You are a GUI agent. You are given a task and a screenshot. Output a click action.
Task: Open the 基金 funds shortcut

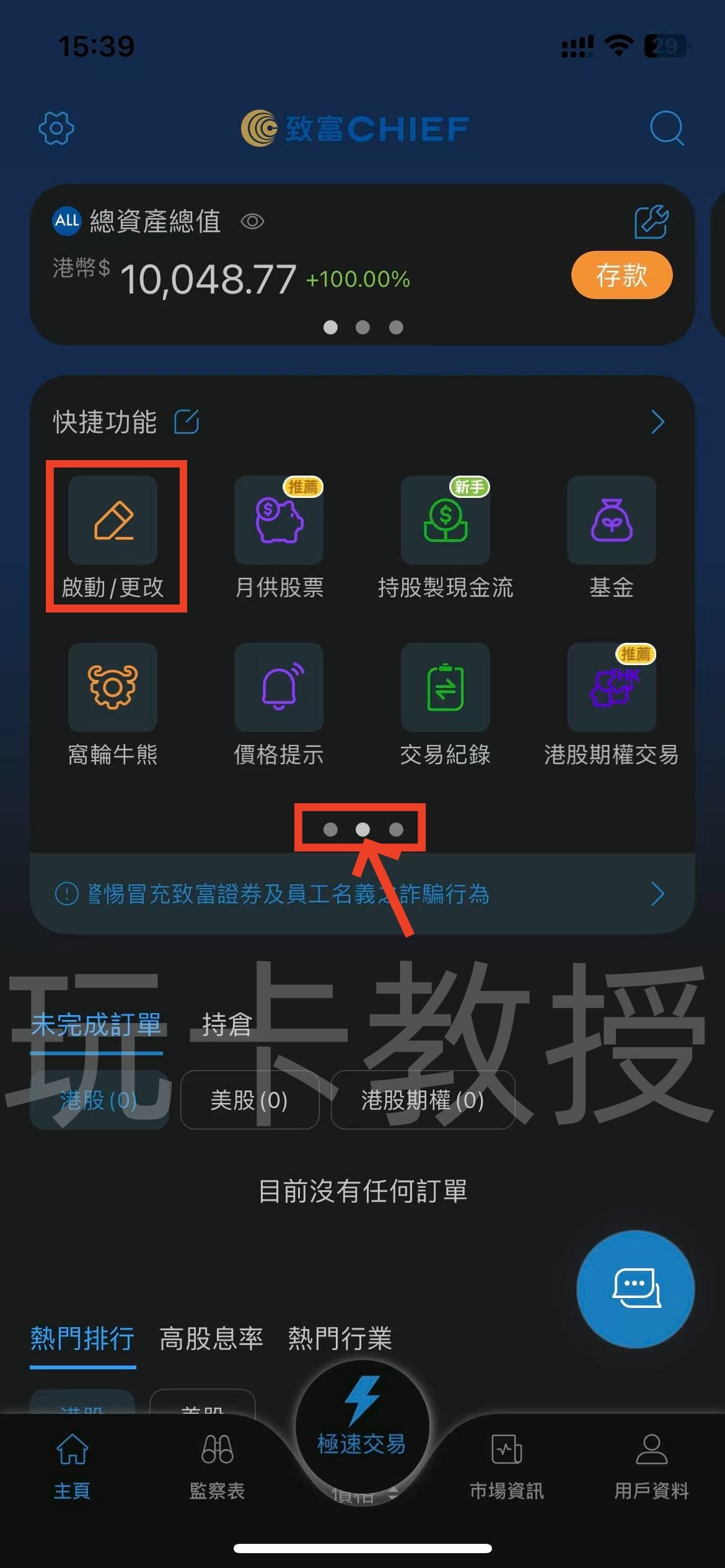[611, 536]
